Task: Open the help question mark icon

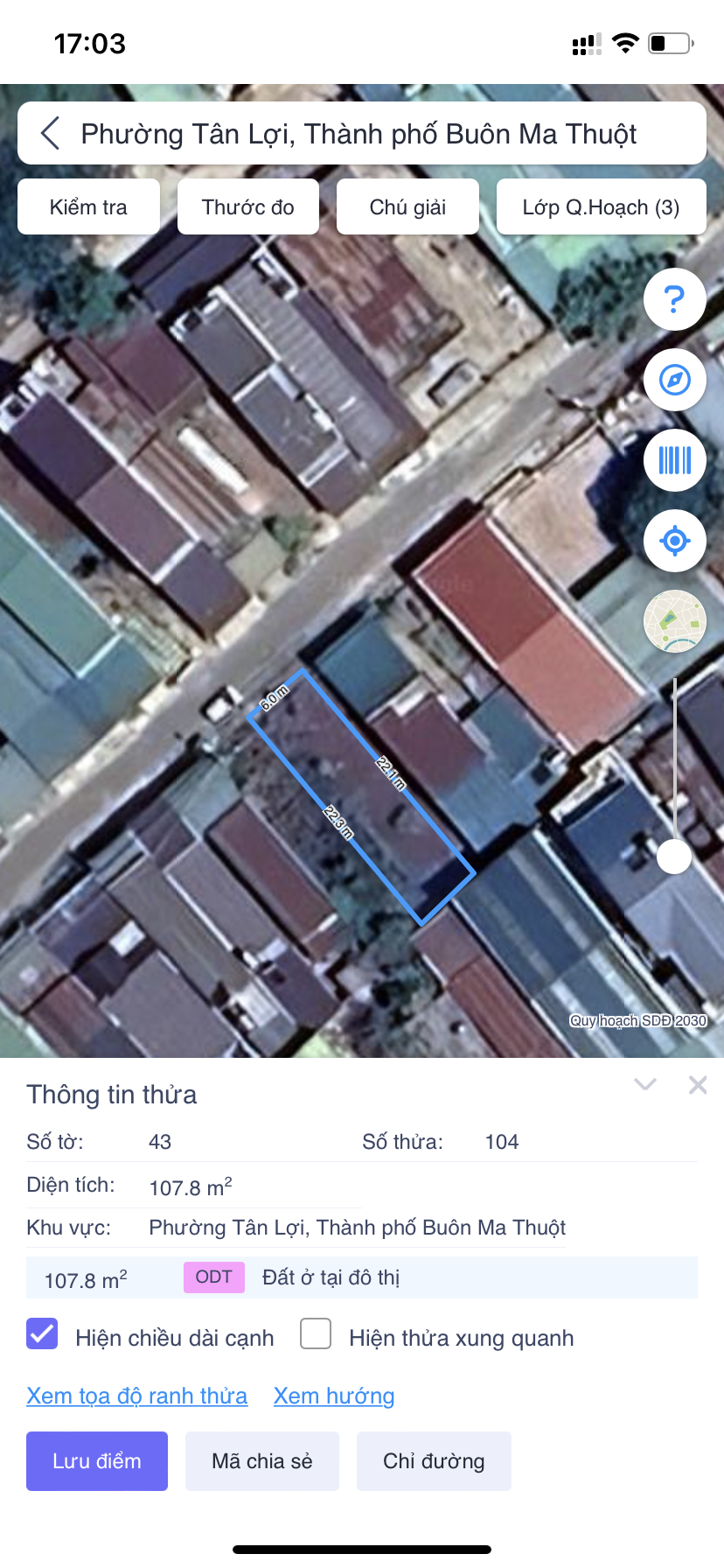Action: tap(674, 299)
